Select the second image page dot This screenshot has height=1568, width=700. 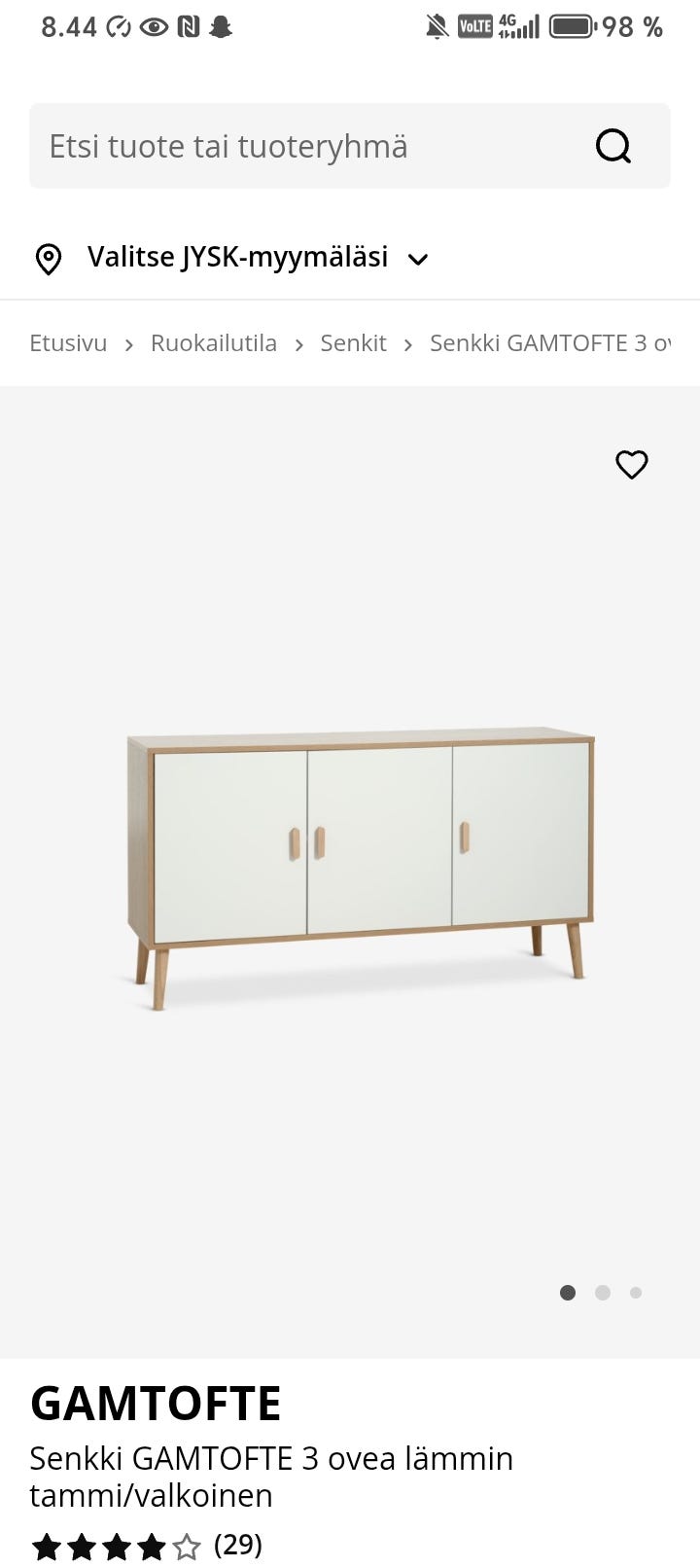coord(603,1293)
